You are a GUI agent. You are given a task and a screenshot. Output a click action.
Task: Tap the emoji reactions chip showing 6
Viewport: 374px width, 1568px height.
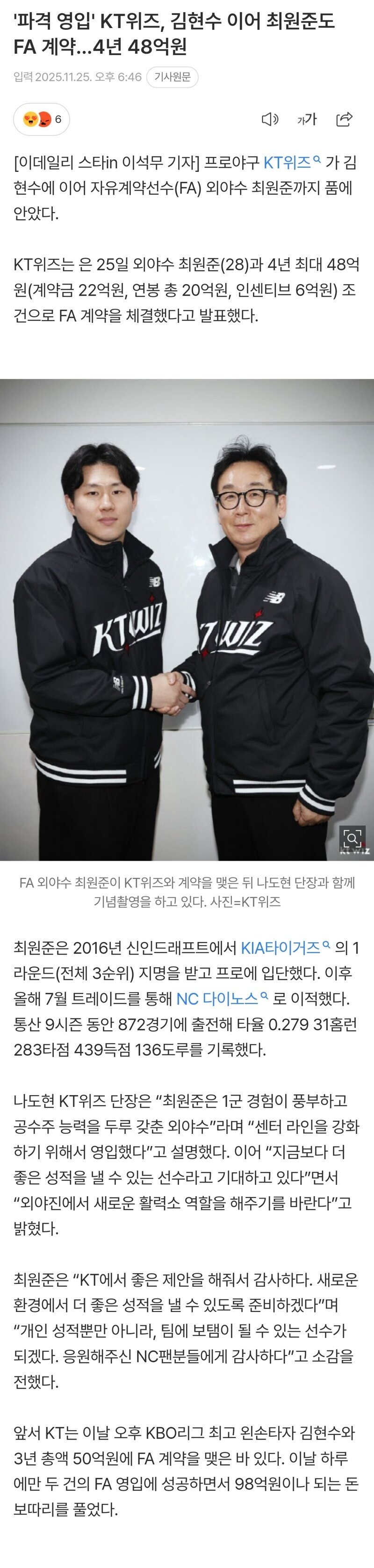[x=42, y=119]
